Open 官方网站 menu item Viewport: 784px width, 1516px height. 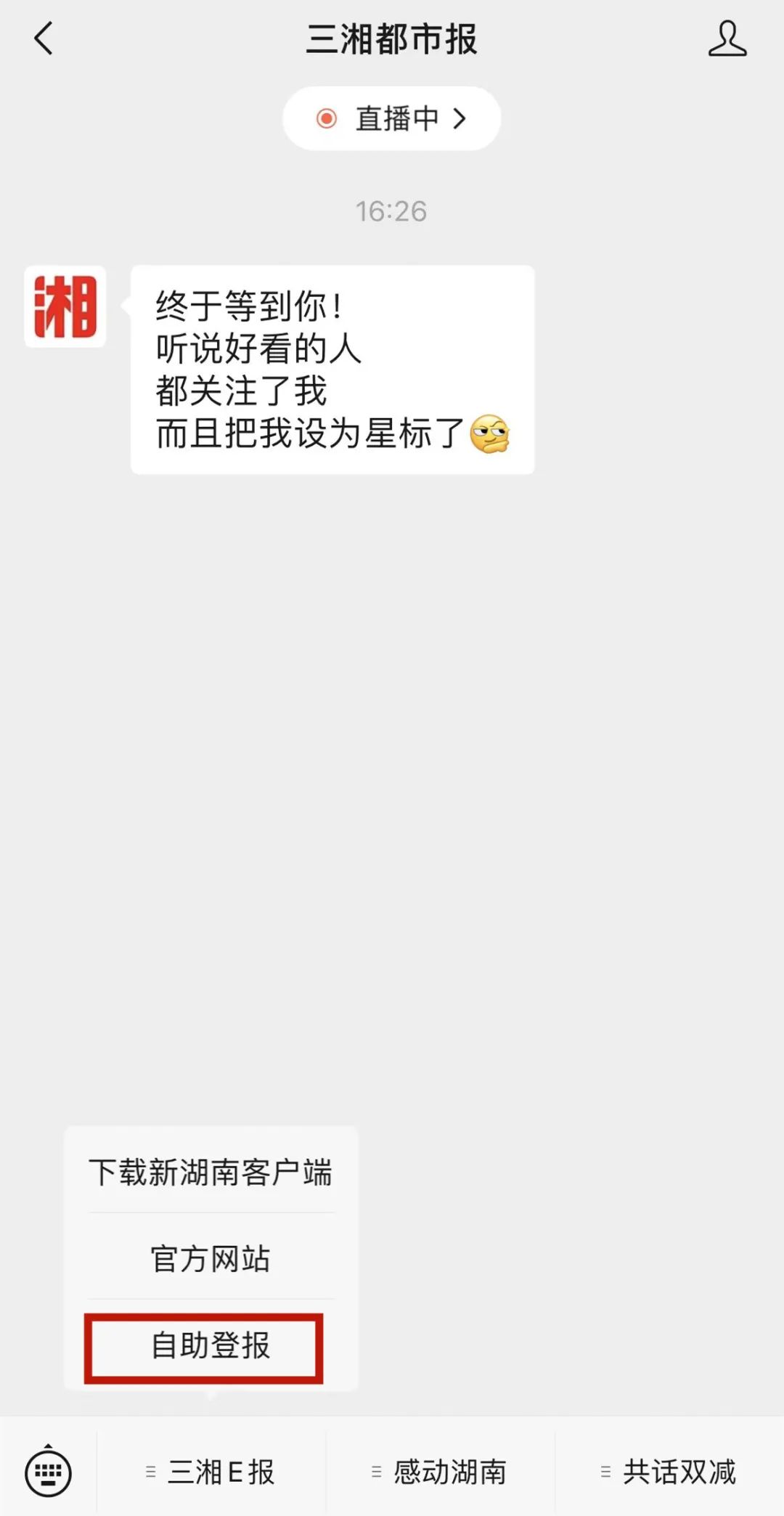pos(211,1258)
